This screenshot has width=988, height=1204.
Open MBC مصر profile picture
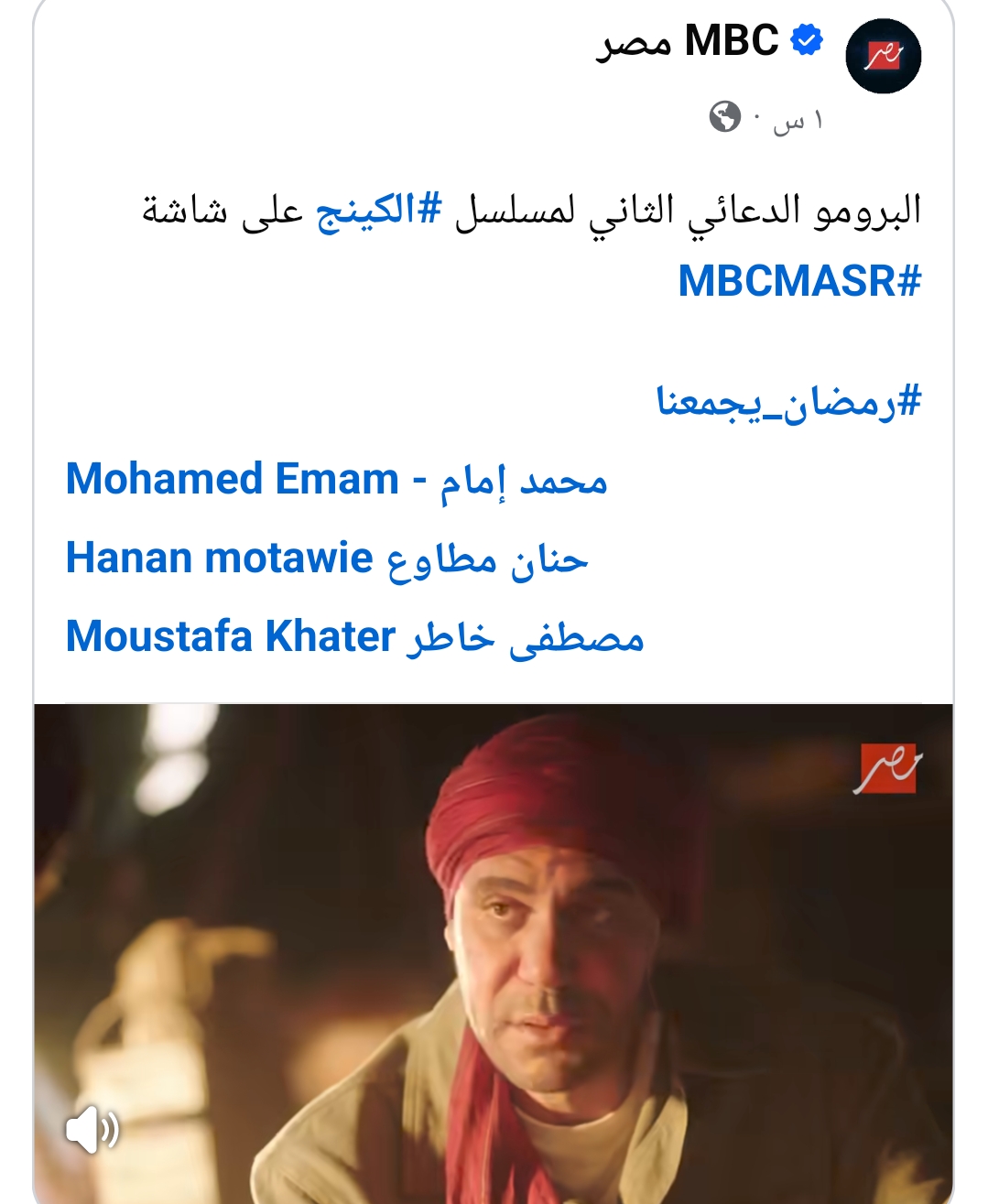883,56
